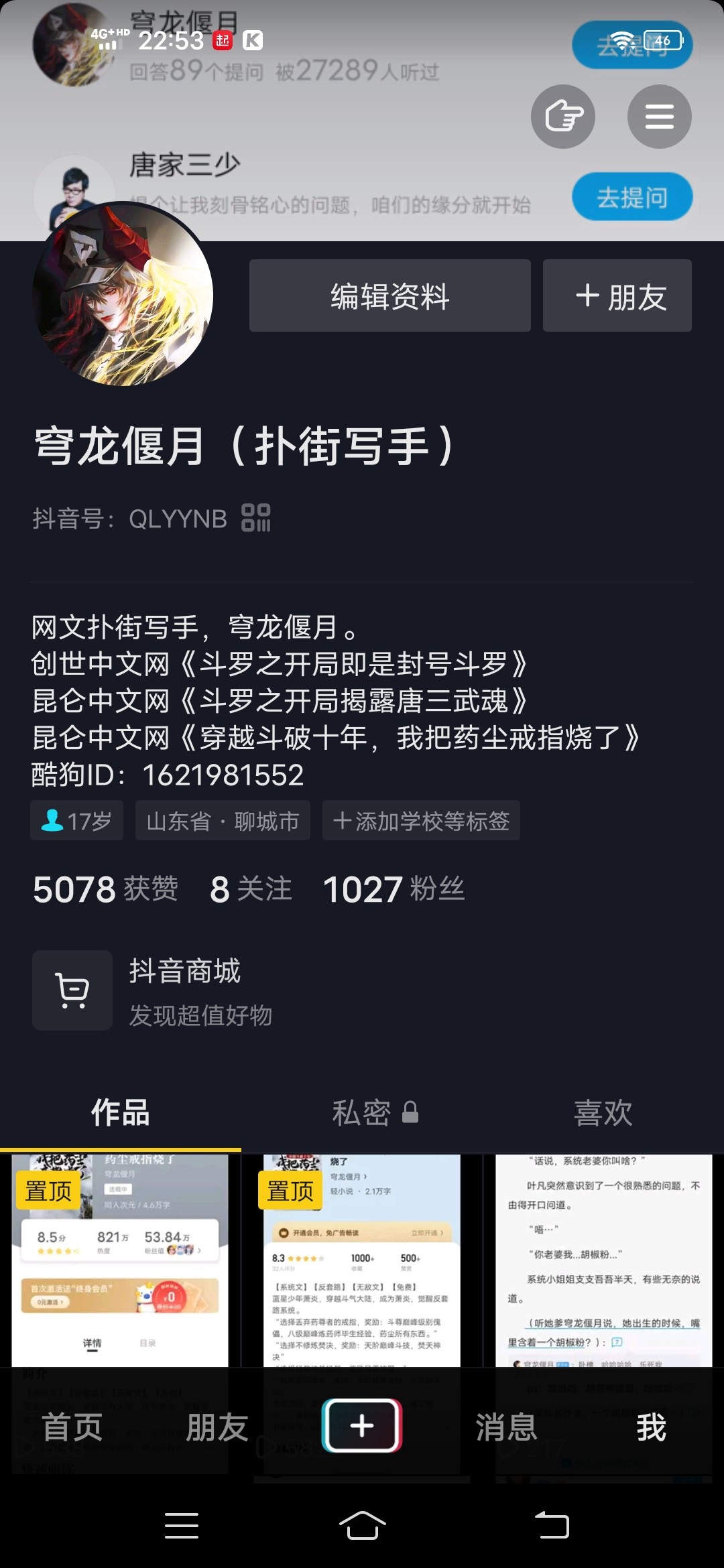The width and height of the screenshot is (724, 1568).
Task: Add friends with the 朋友 button
Action: point(617,296)
